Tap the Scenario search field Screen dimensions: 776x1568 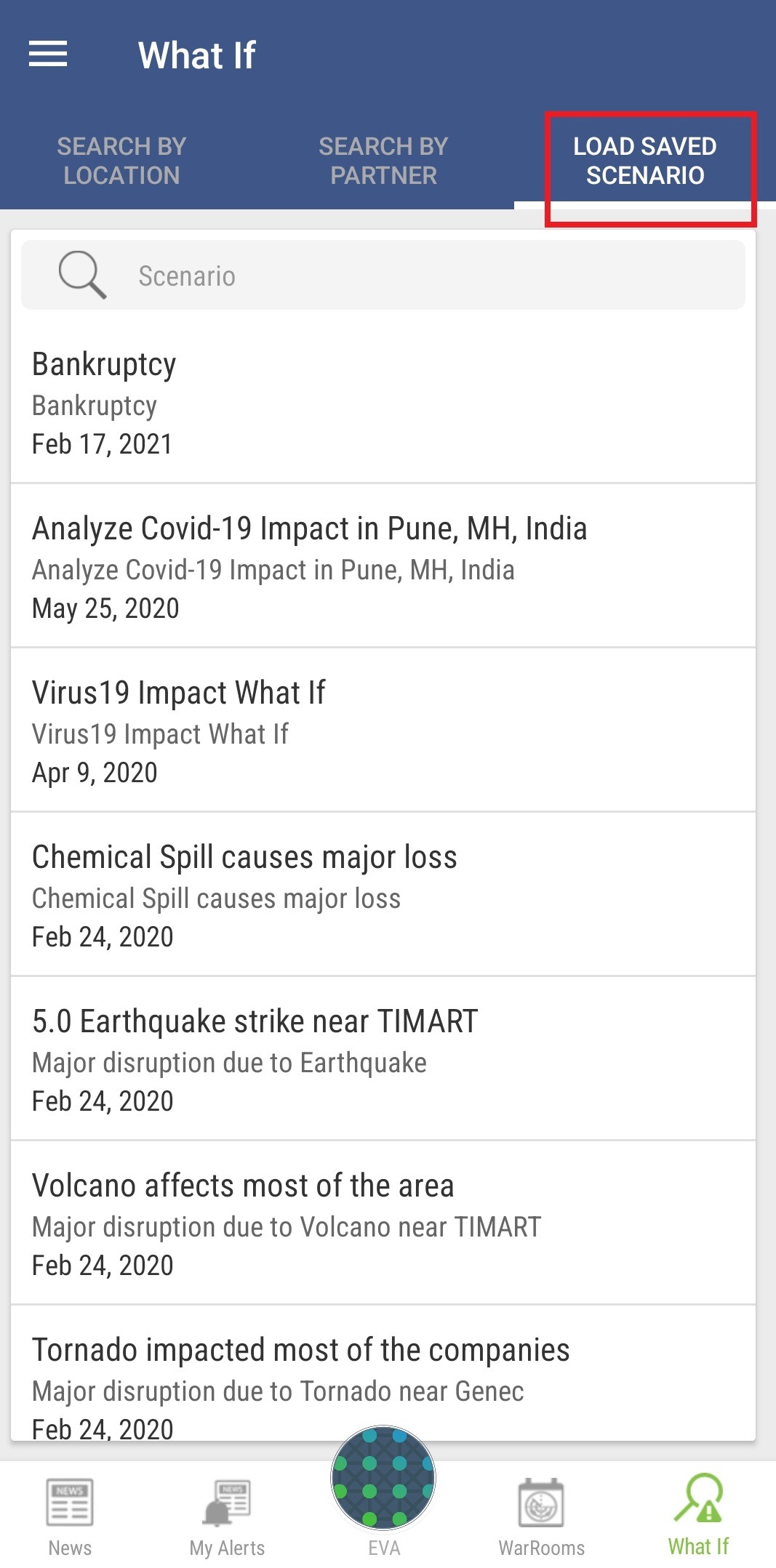tap(383, 276)
